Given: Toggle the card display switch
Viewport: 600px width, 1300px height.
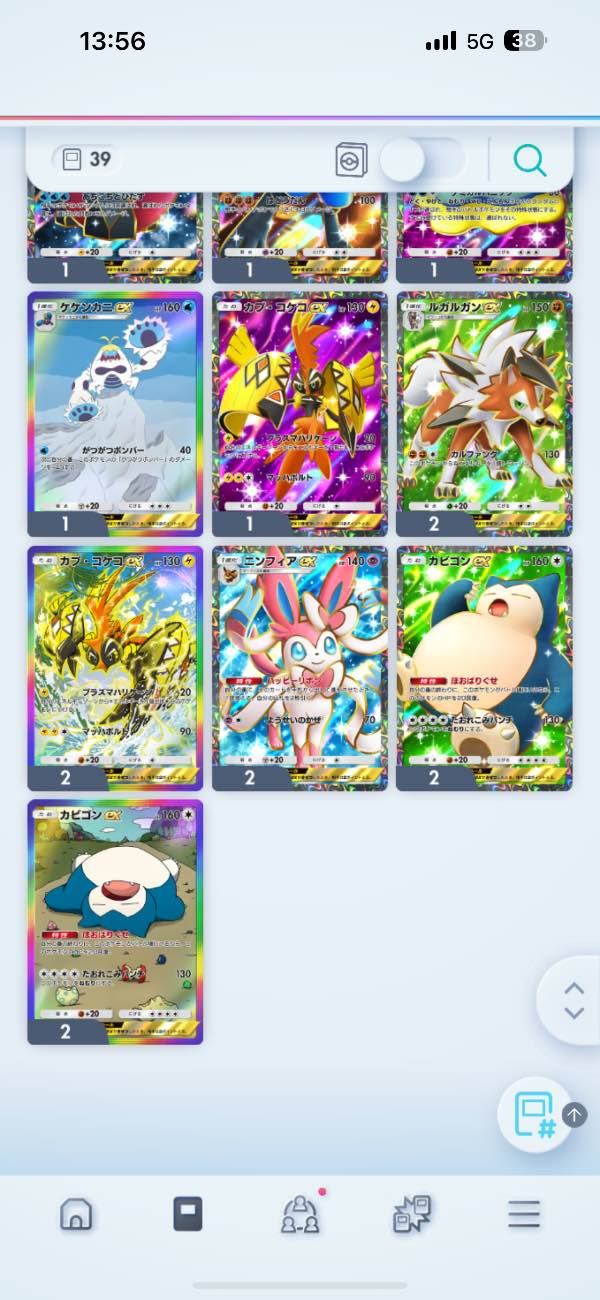Looking at the screenshot, I should click(422, 160).
